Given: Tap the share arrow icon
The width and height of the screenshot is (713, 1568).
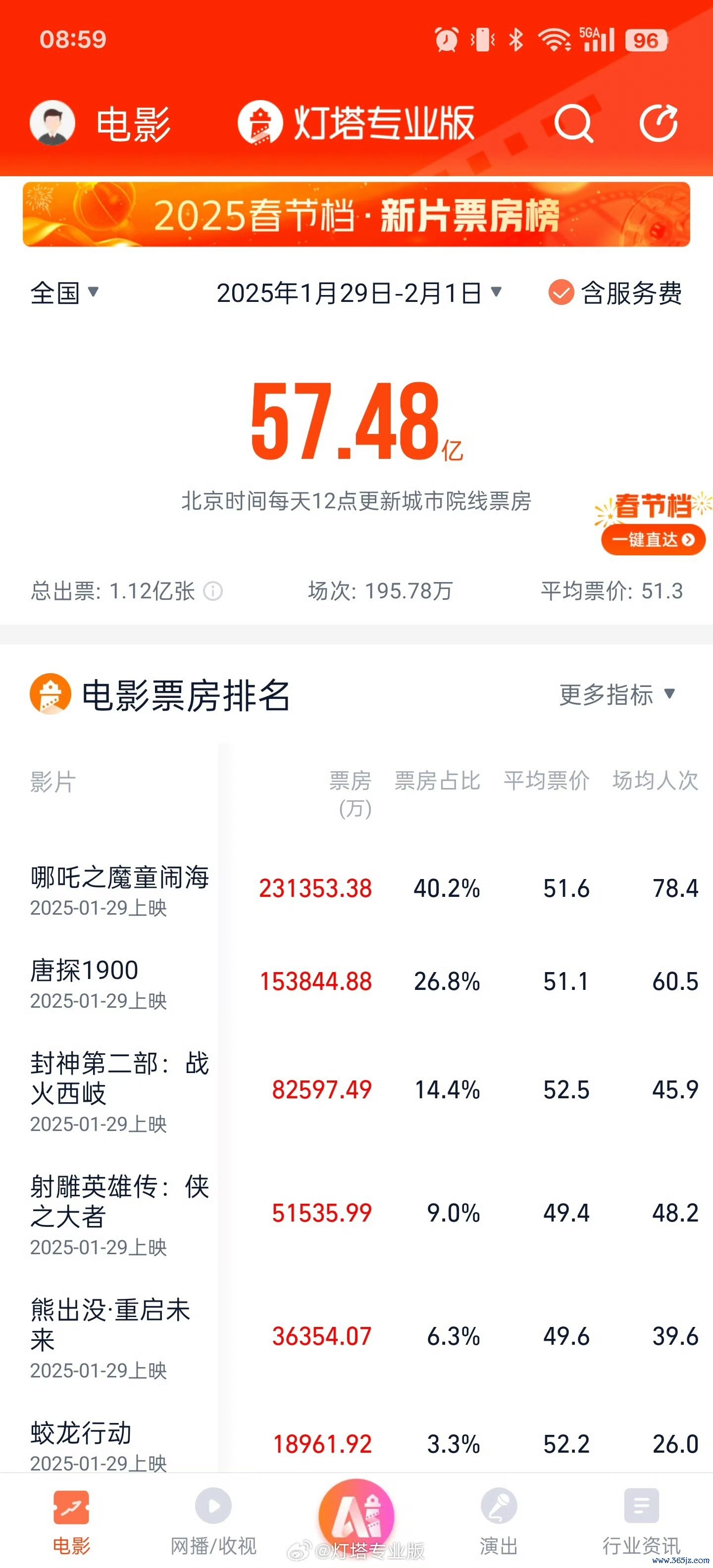Looking at the screenshot, I should point(659,124).
